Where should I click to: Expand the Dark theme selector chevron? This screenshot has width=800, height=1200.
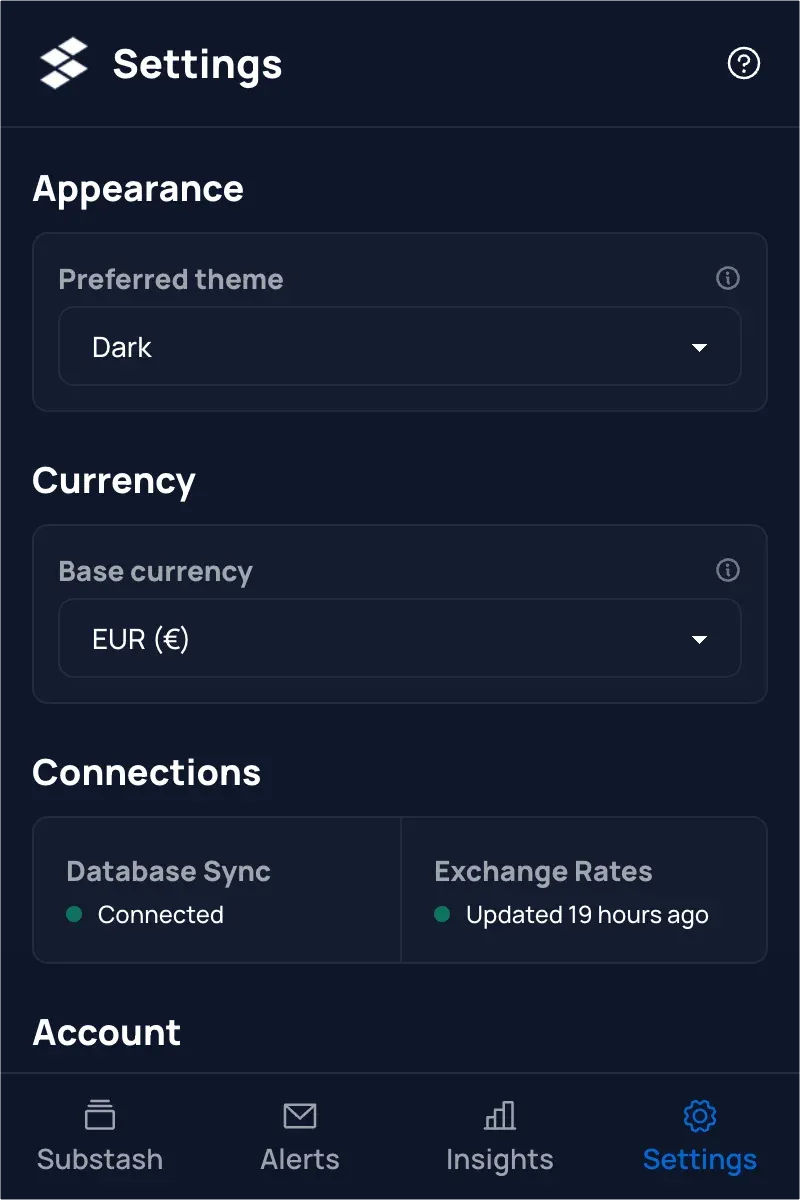coord(700,347)
